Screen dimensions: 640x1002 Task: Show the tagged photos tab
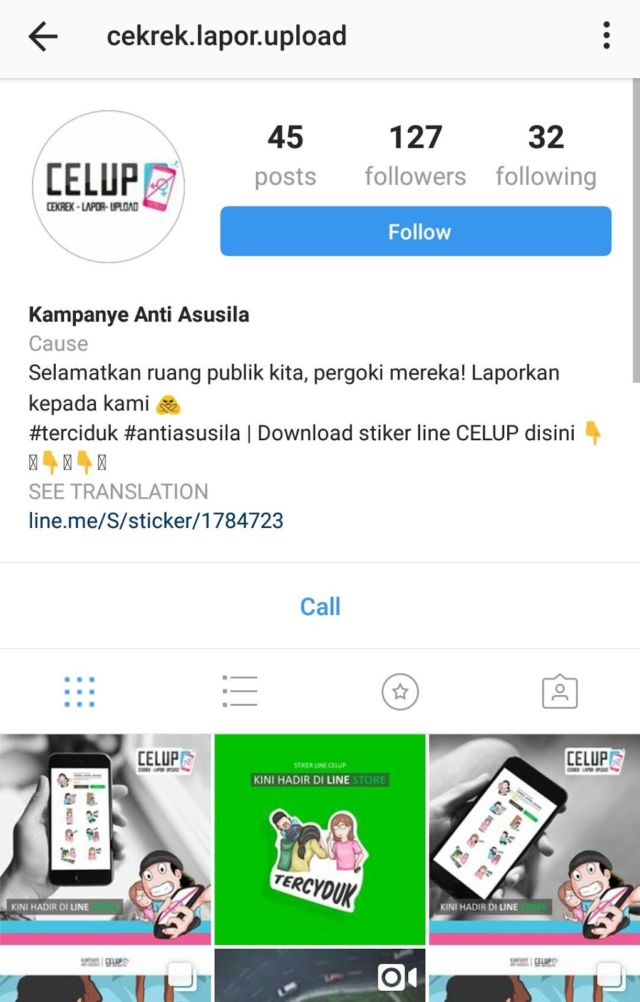pyautogui.click(x=560, y=691)
